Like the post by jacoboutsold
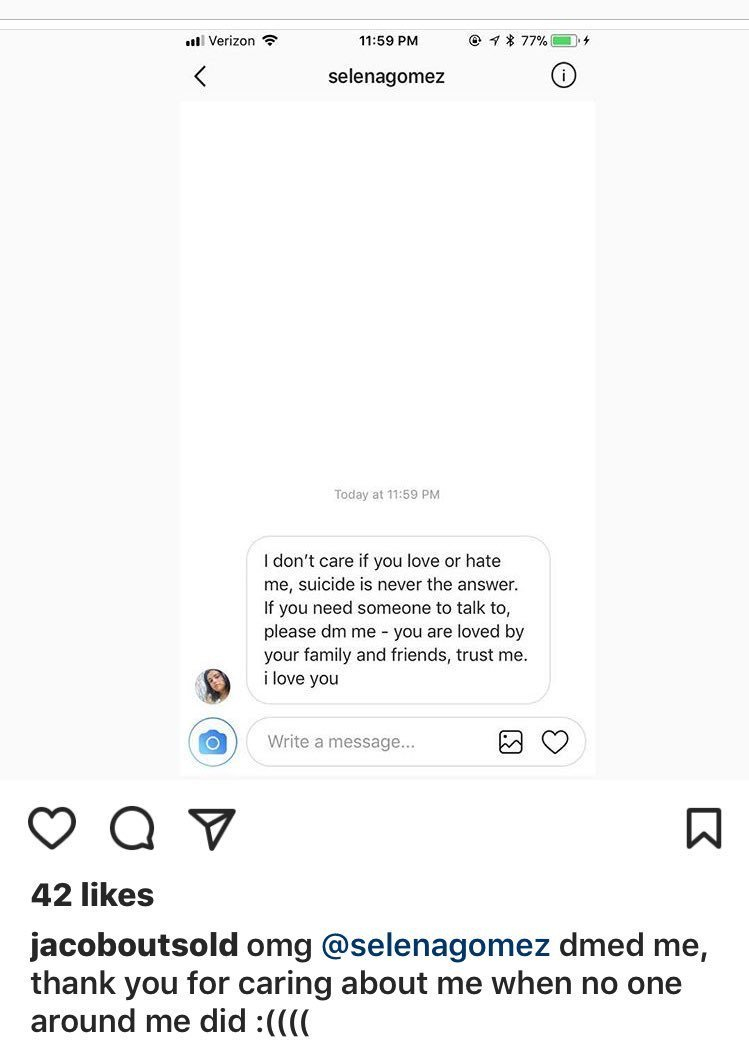The height and width of the screenshot is (1045, 749). pyautogui.click(x=51, y=828)
